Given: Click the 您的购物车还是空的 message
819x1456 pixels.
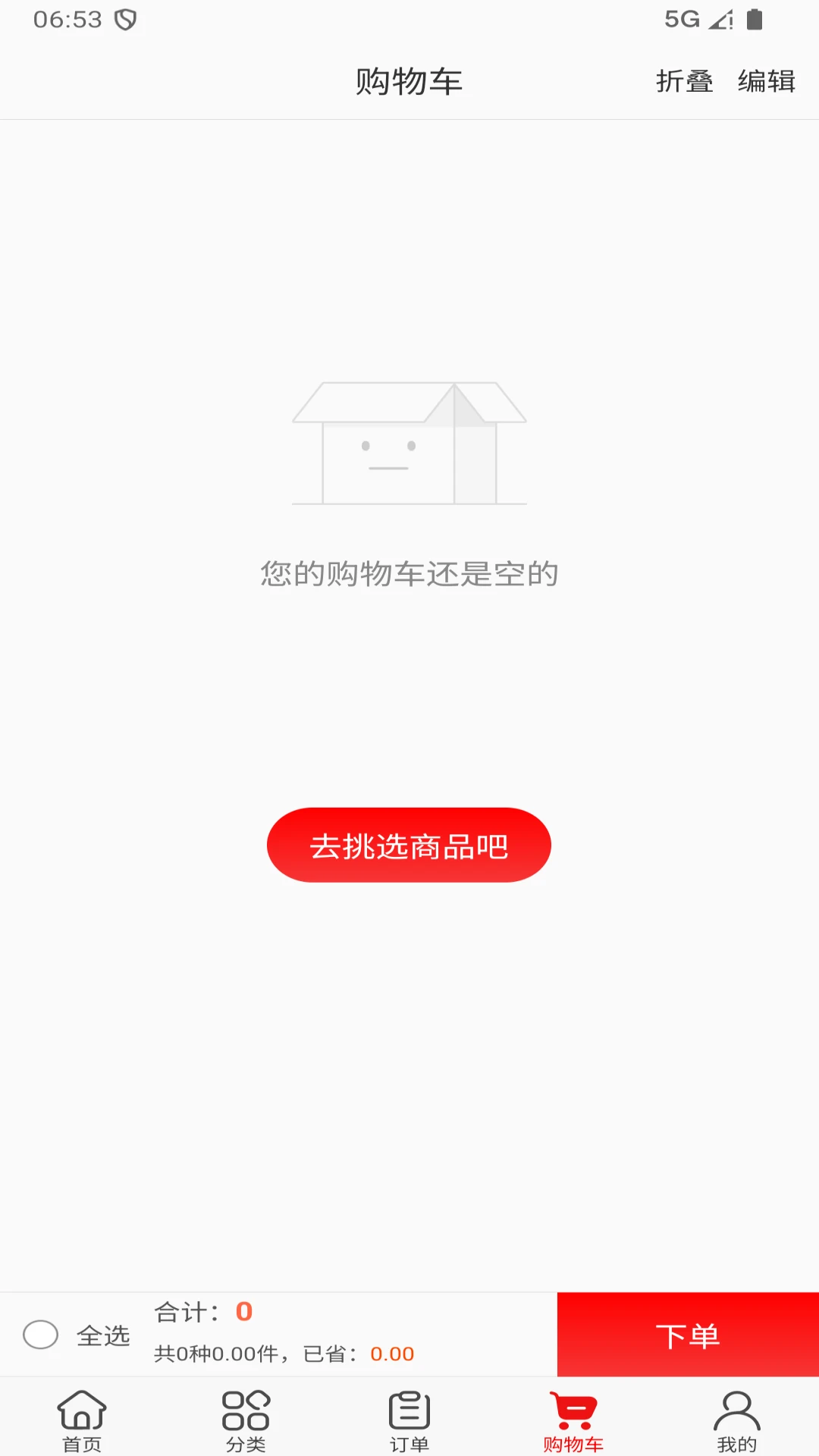Looking at the screenshot, I should point(409,574).
